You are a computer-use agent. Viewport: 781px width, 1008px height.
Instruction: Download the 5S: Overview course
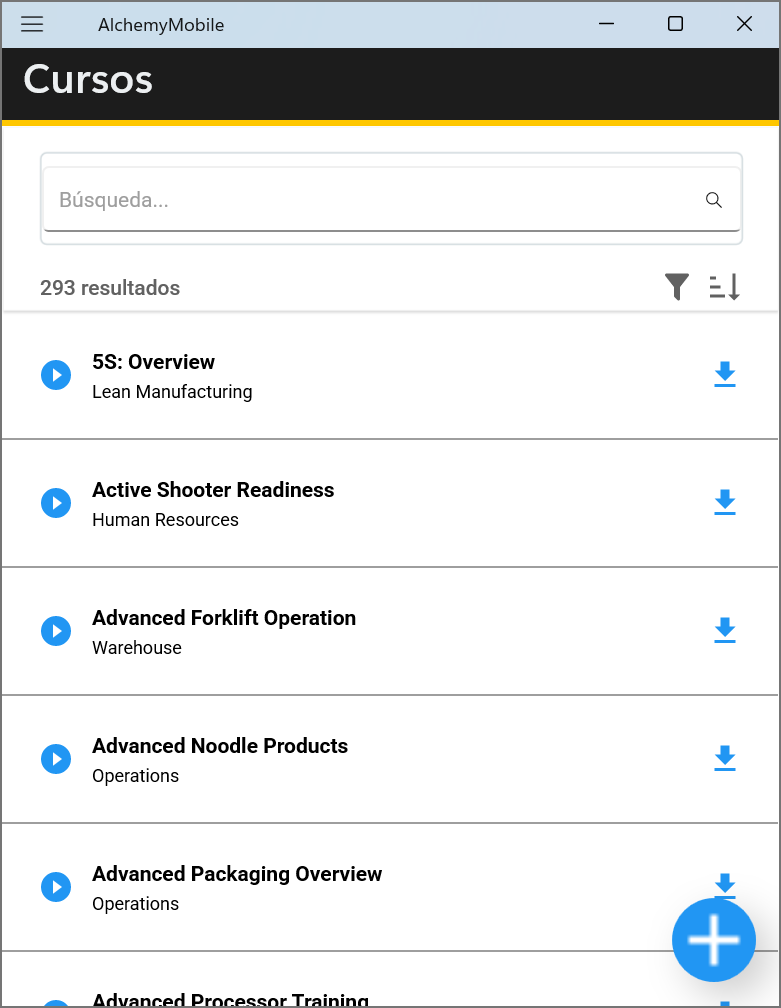[725, 375]
